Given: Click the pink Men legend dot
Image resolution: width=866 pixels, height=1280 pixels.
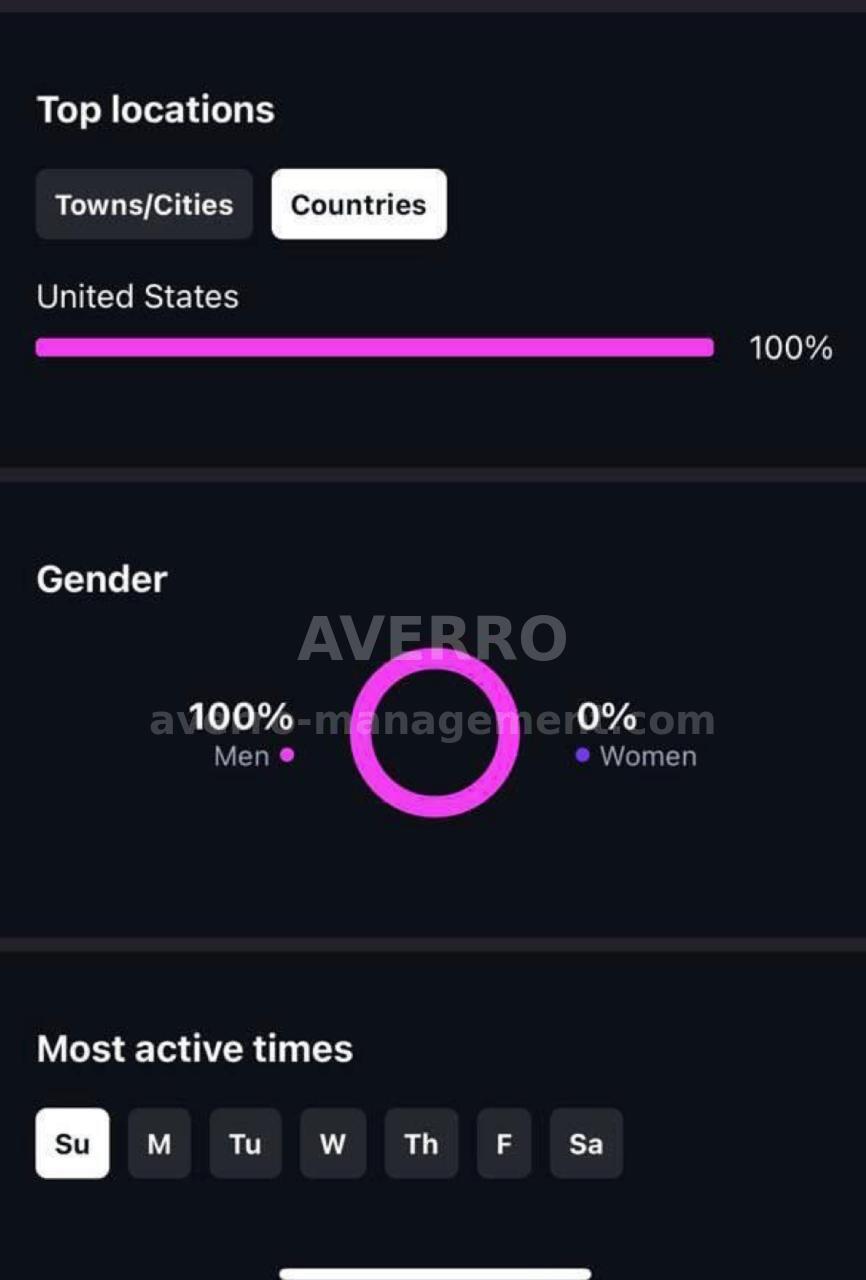Looking at the screenshot, I should 288,756.
